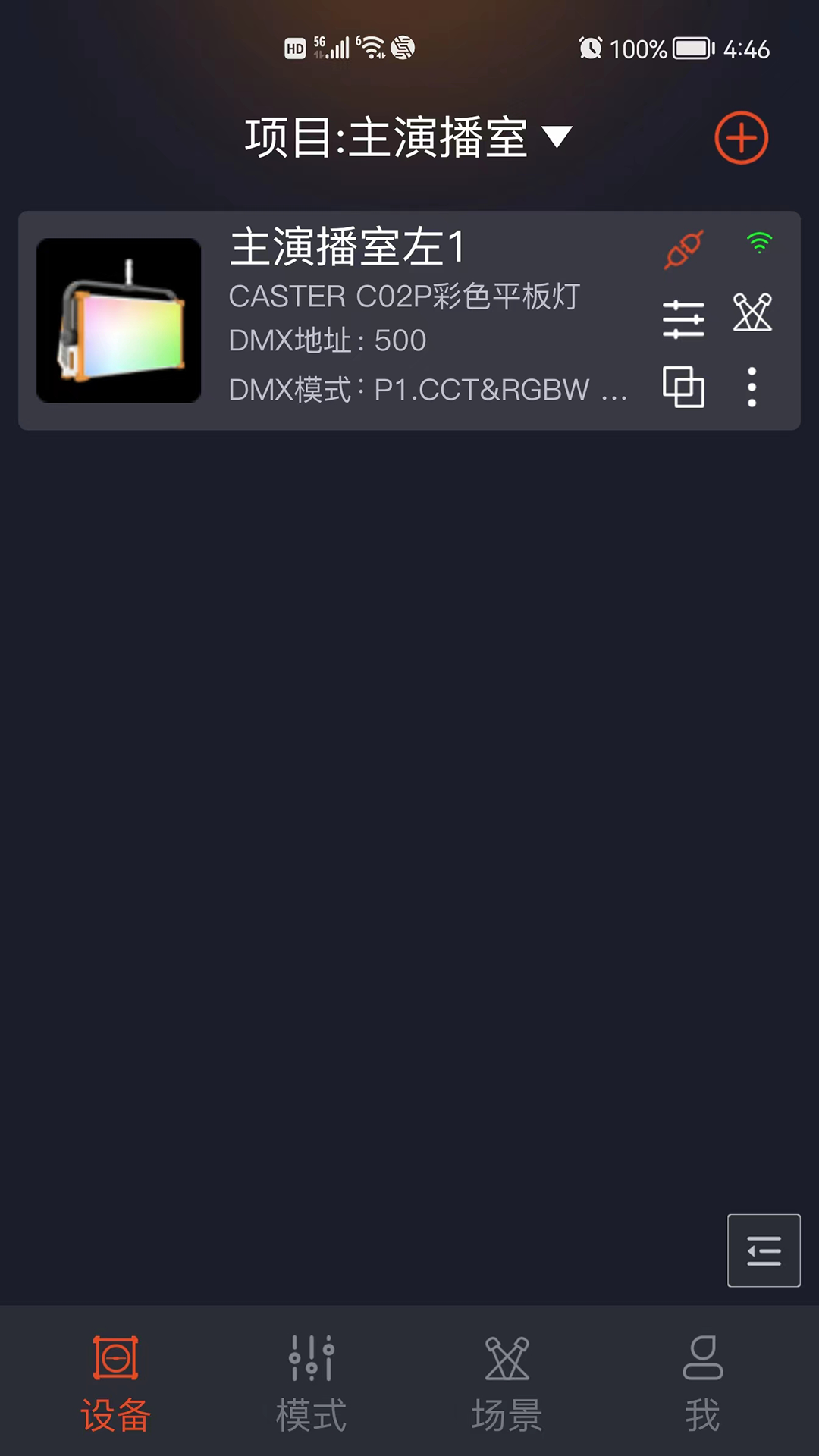Viewport: 819px width, 1456px height.
Task: Switch to the 模式 tab
Action: click(311, 1382)
